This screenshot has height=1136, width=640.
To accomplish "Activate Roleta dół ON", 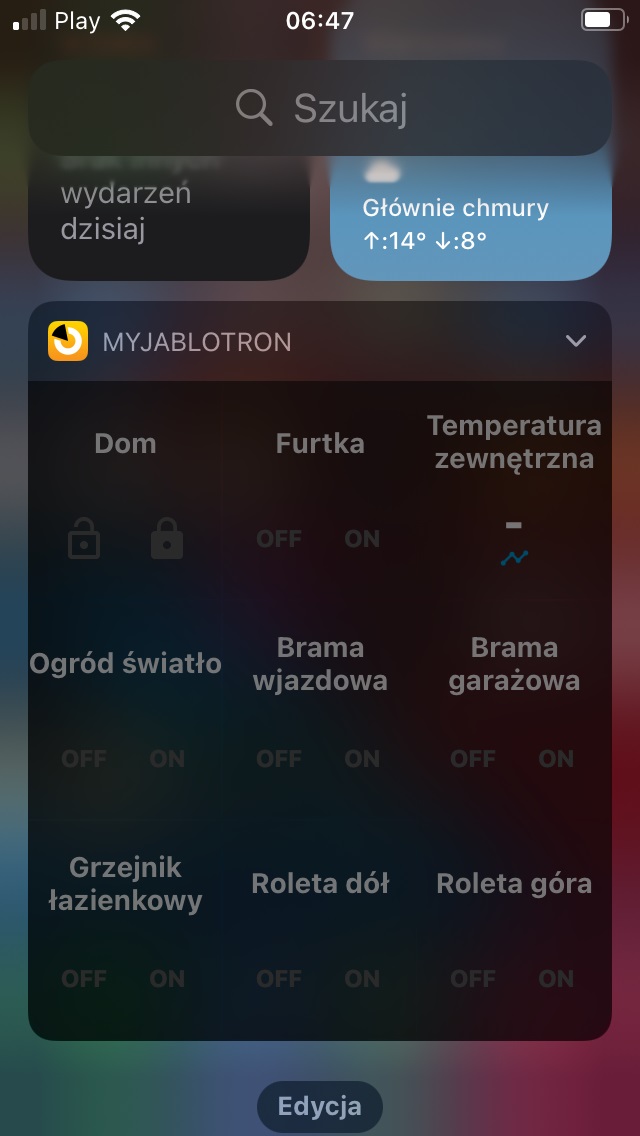I will coord(362,979).
